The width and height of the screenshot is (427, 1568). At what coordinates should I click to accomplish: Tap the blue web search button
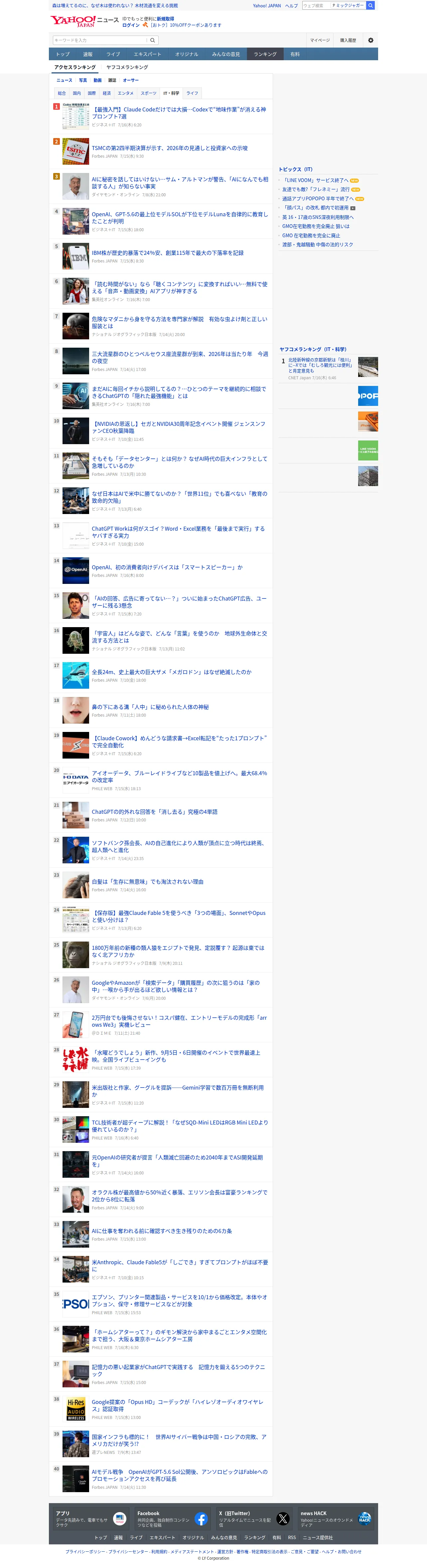point(370,5)
